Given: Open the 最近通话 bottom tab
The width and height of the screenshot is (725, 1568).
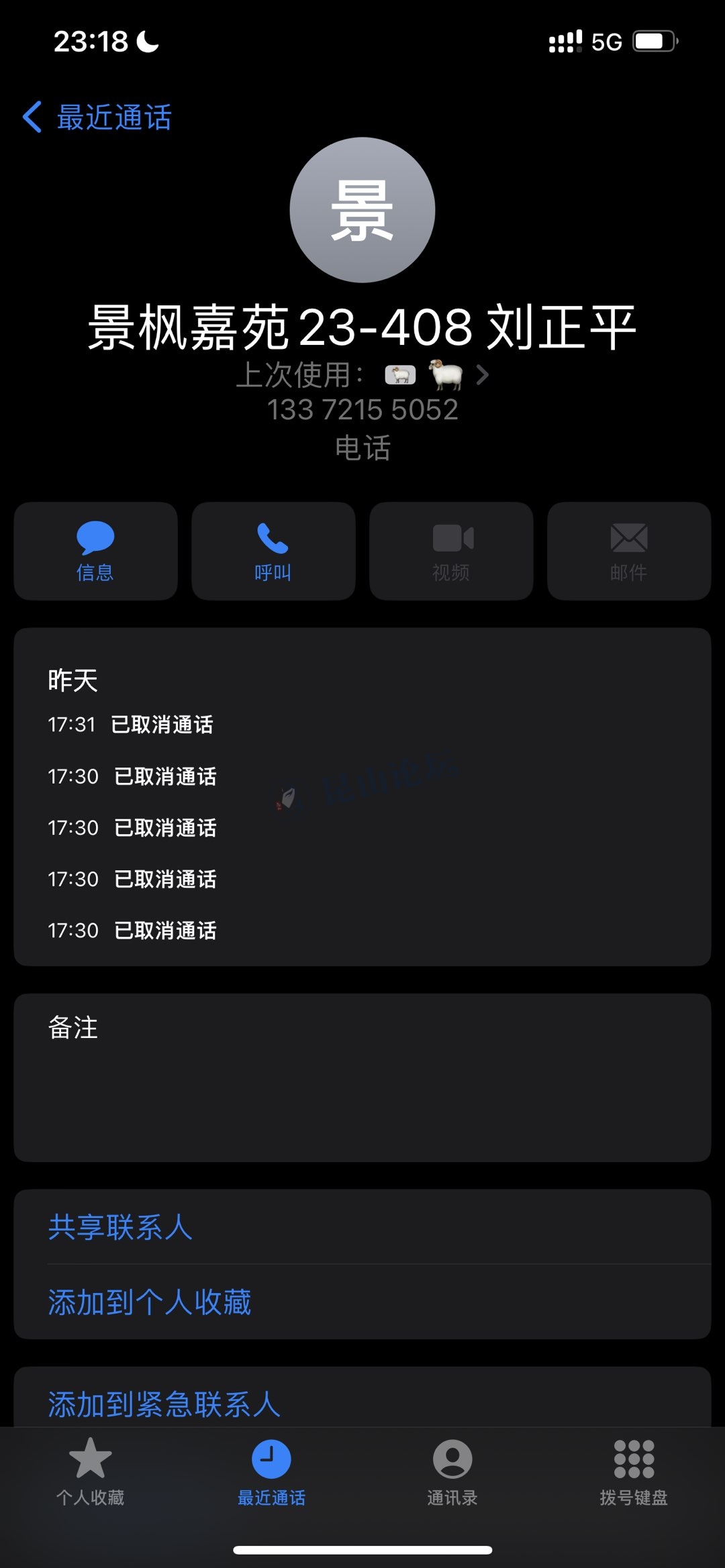Looking at the screenshot, I should click(271, 1471).
